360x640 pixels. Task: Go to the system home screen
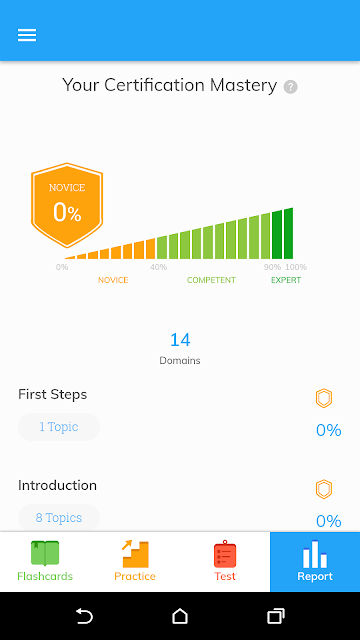[x=180, y=616]
